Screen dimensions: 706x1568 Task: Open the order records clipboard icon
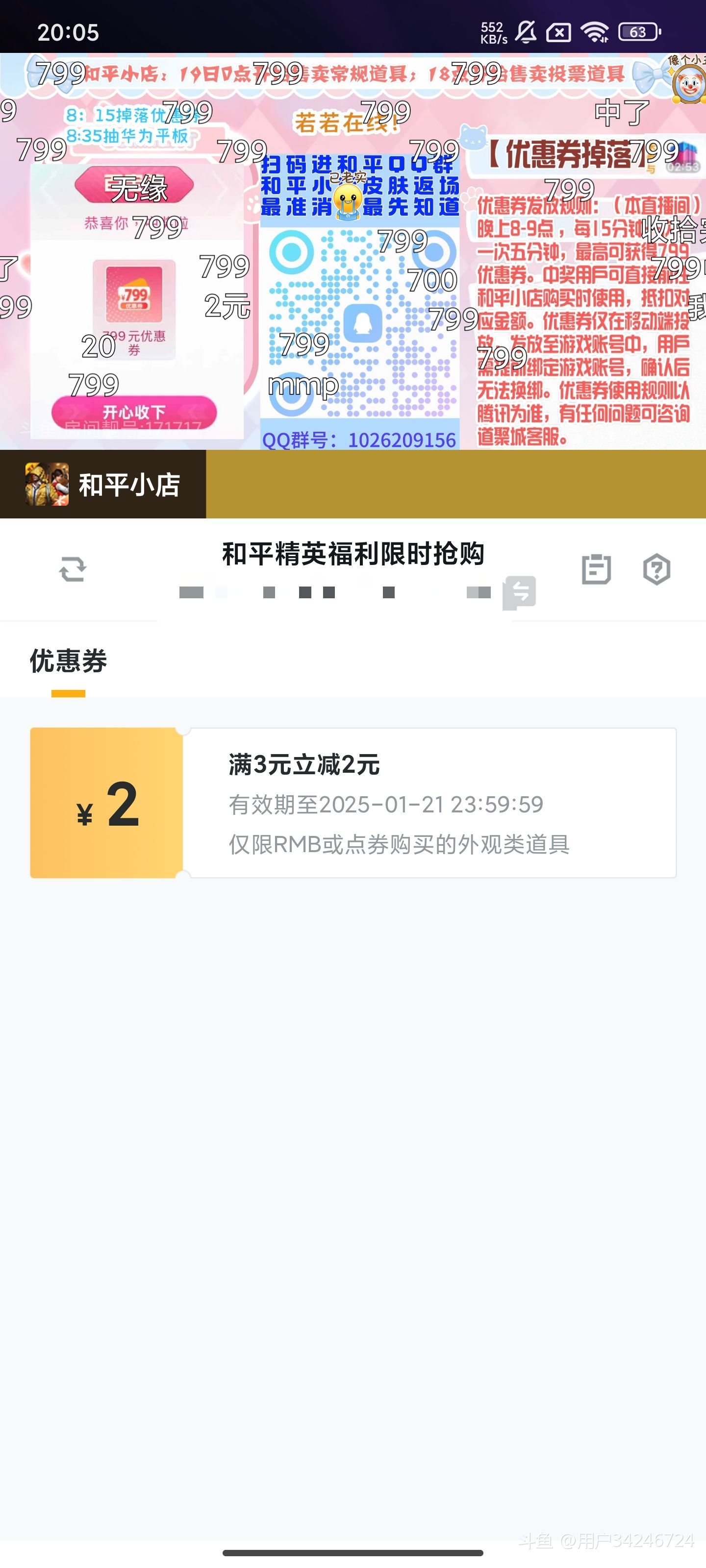click(596, 569)
